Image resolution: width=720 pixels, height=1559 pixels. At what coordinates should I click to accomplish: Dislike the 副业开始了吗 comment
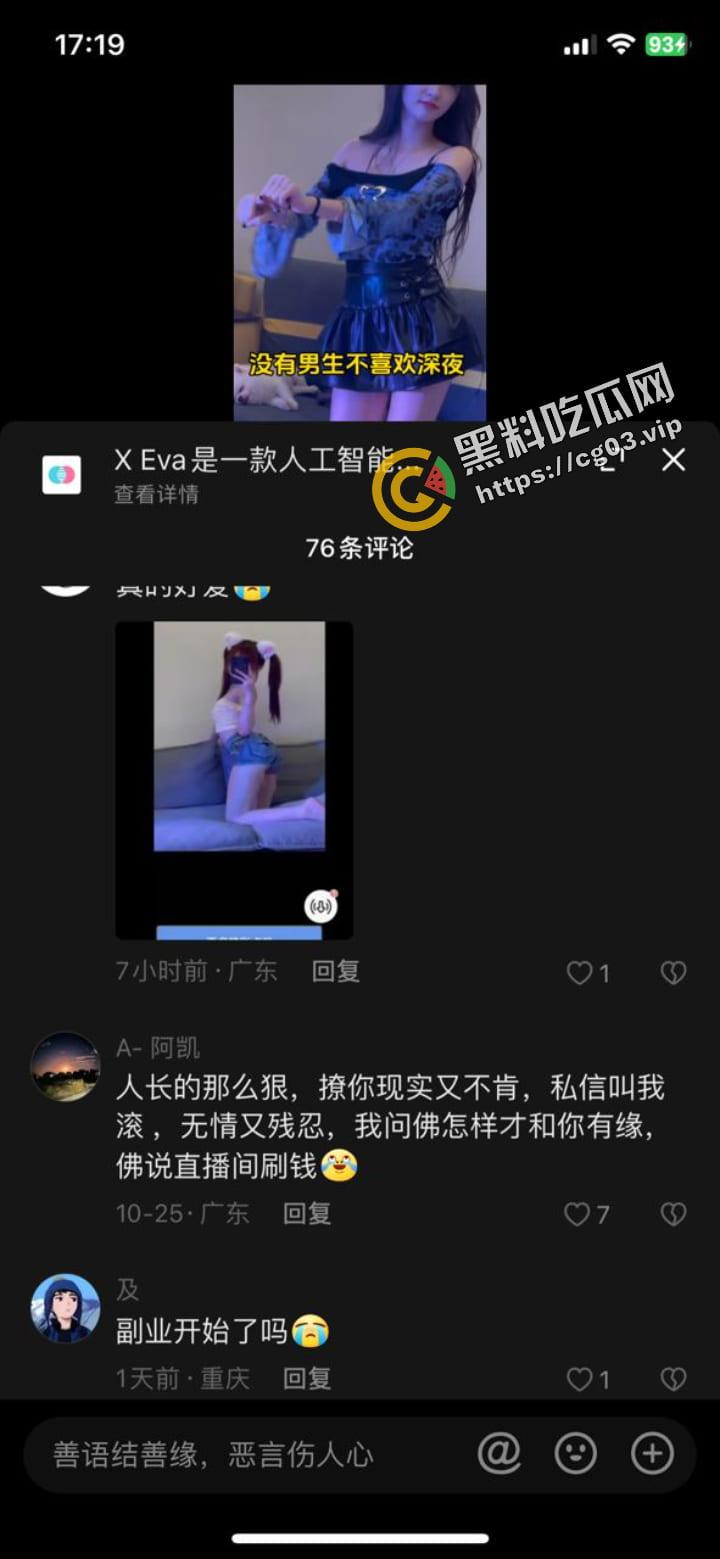click(x=673, y=1380)
